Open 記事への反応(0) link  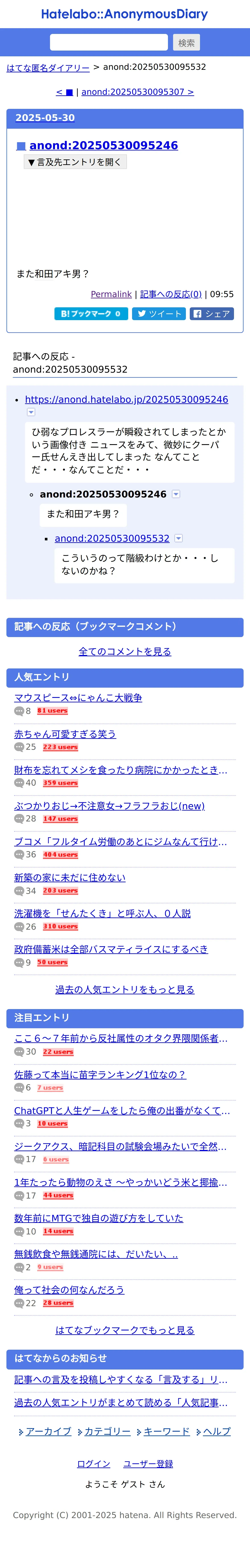pyautogui.click(x=171, y=294)
